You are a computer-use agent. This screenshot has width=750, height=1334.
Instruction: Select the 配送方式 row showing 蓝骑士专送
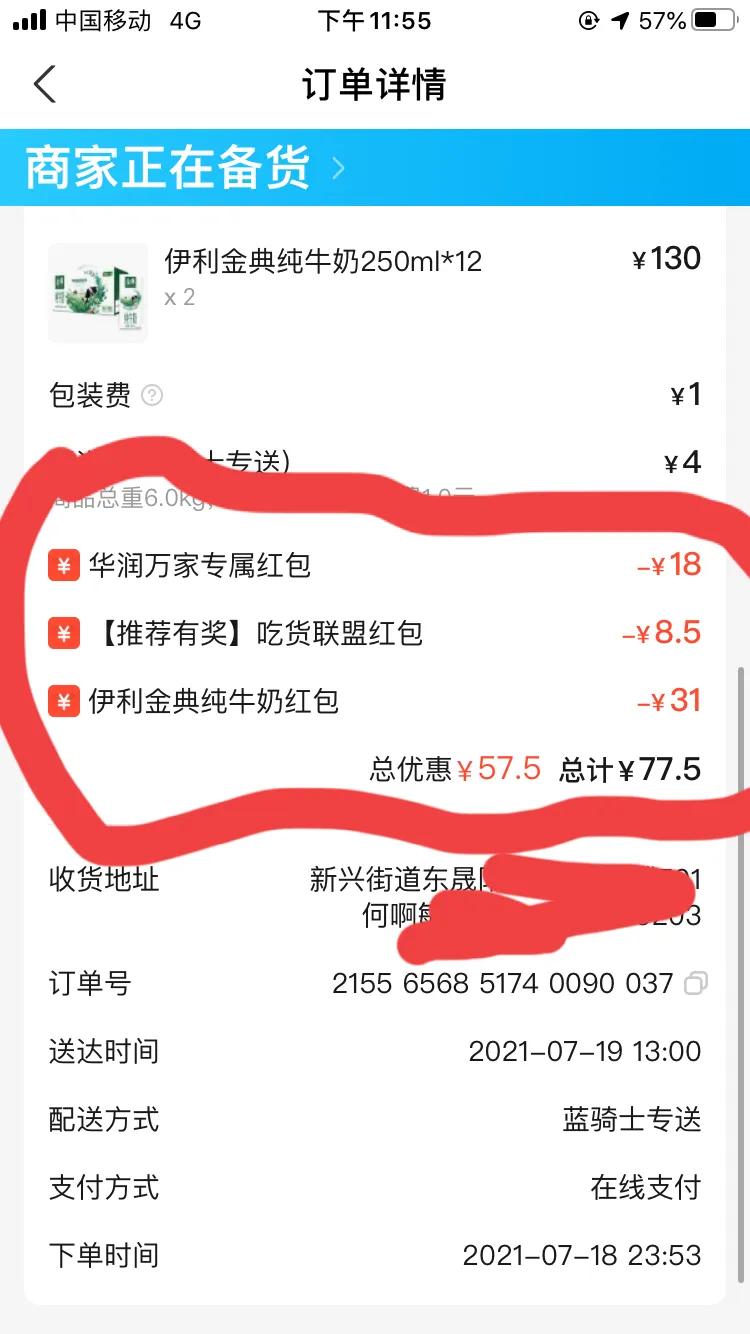[x=375, y=1120]
